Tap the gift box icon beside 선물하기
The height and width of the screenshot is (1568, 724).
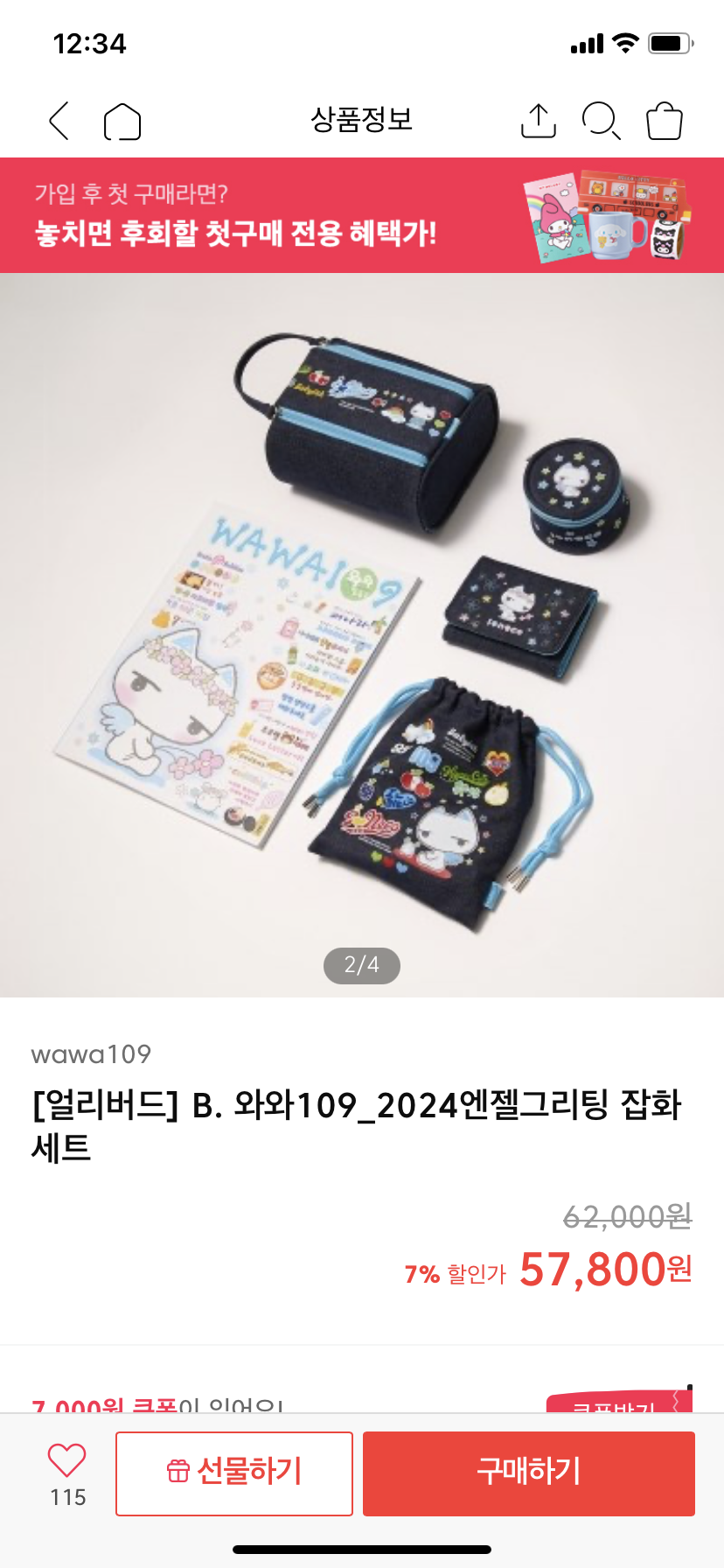coord(180,1473)
